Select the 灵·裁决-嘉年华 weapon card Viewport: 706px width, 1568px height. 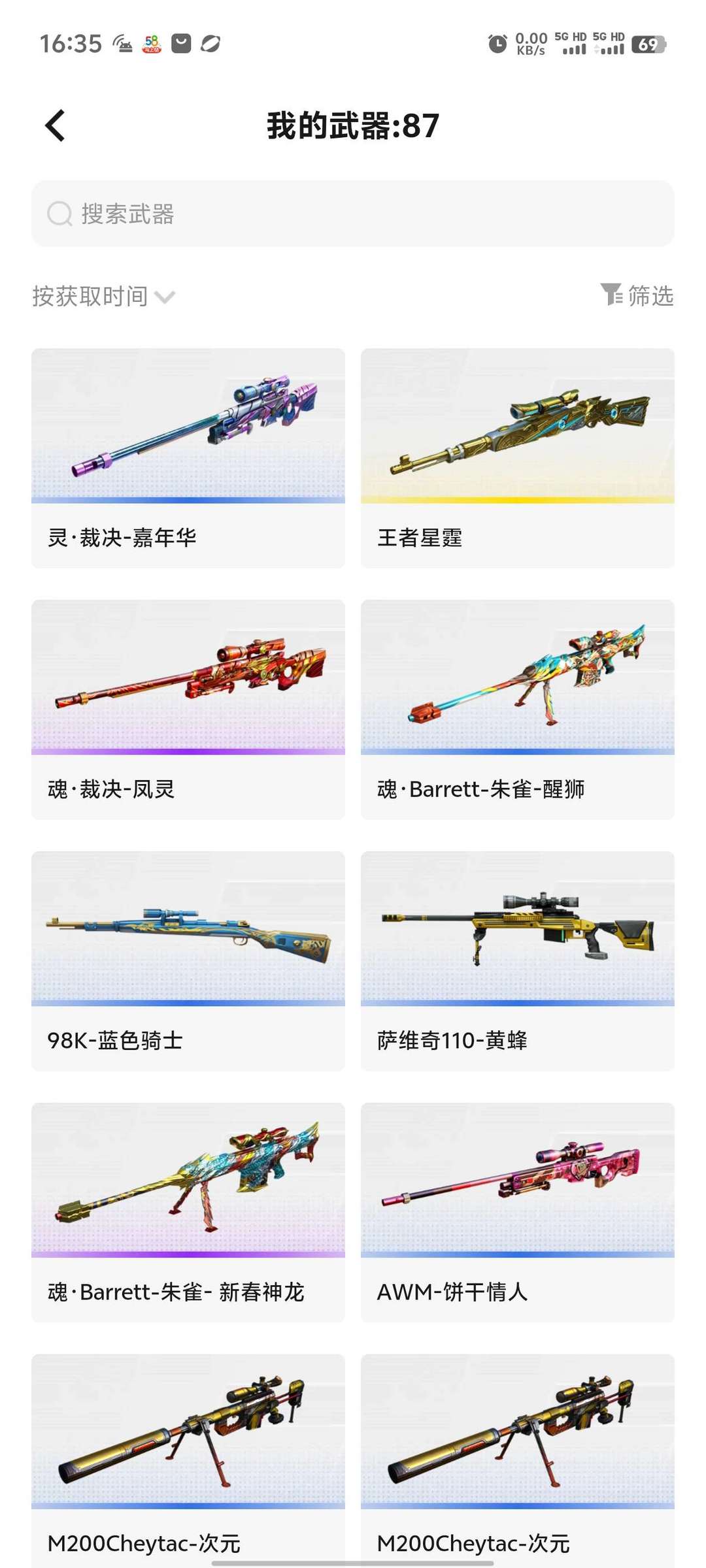(188, 457)
